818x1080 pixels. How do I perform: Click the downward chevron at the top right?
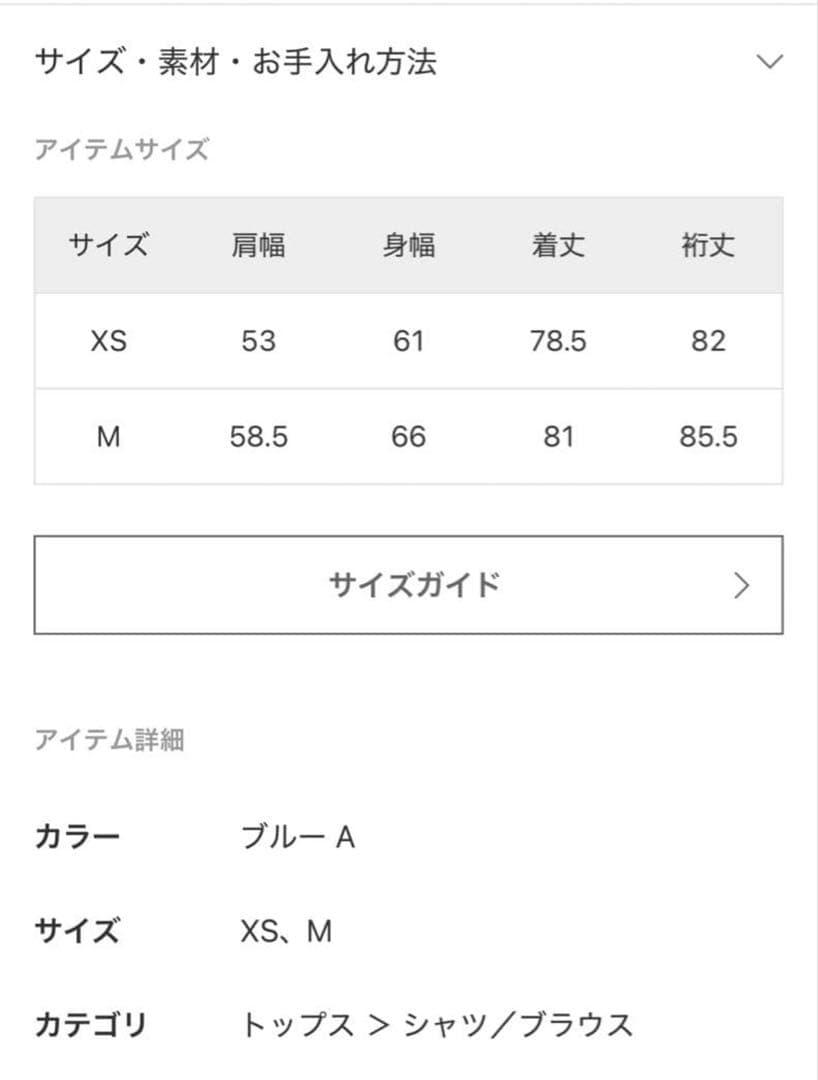pyautogui.click(x=768, y=60)
